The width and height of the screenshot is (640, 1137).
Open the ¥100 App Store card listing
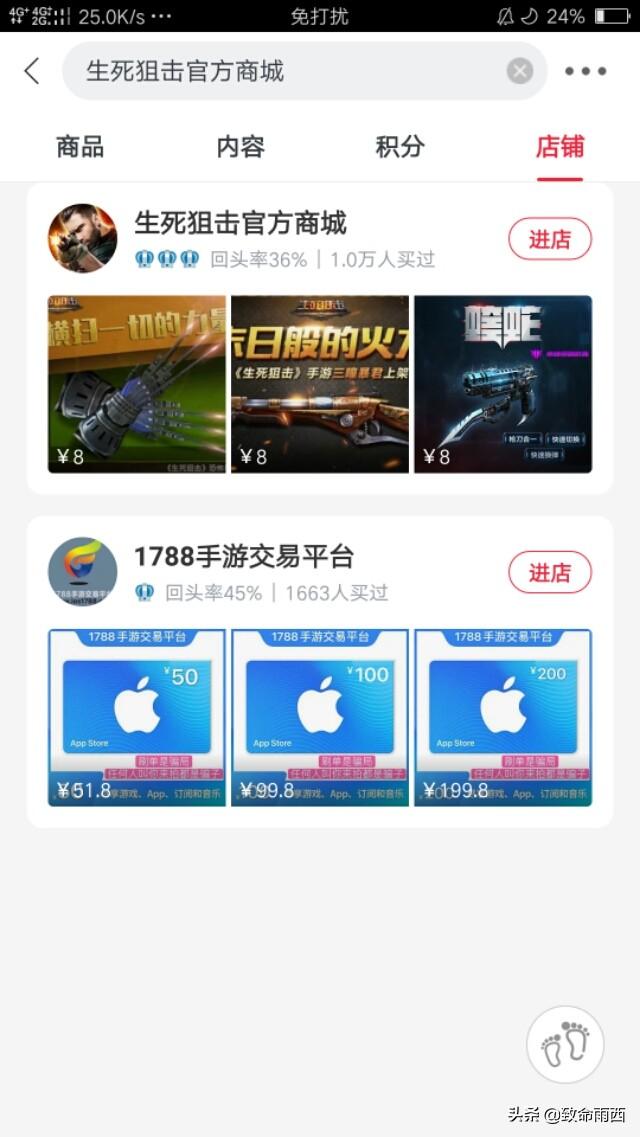tap(320, 717)
